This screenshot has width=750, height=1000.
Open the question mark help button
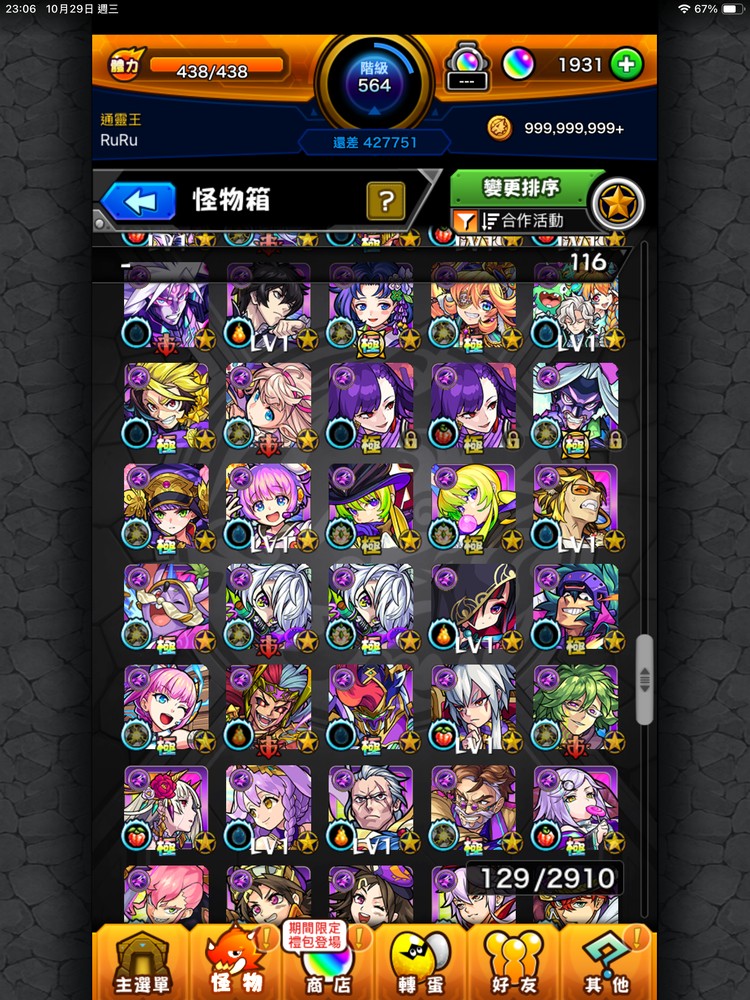[x=385, y=202]
